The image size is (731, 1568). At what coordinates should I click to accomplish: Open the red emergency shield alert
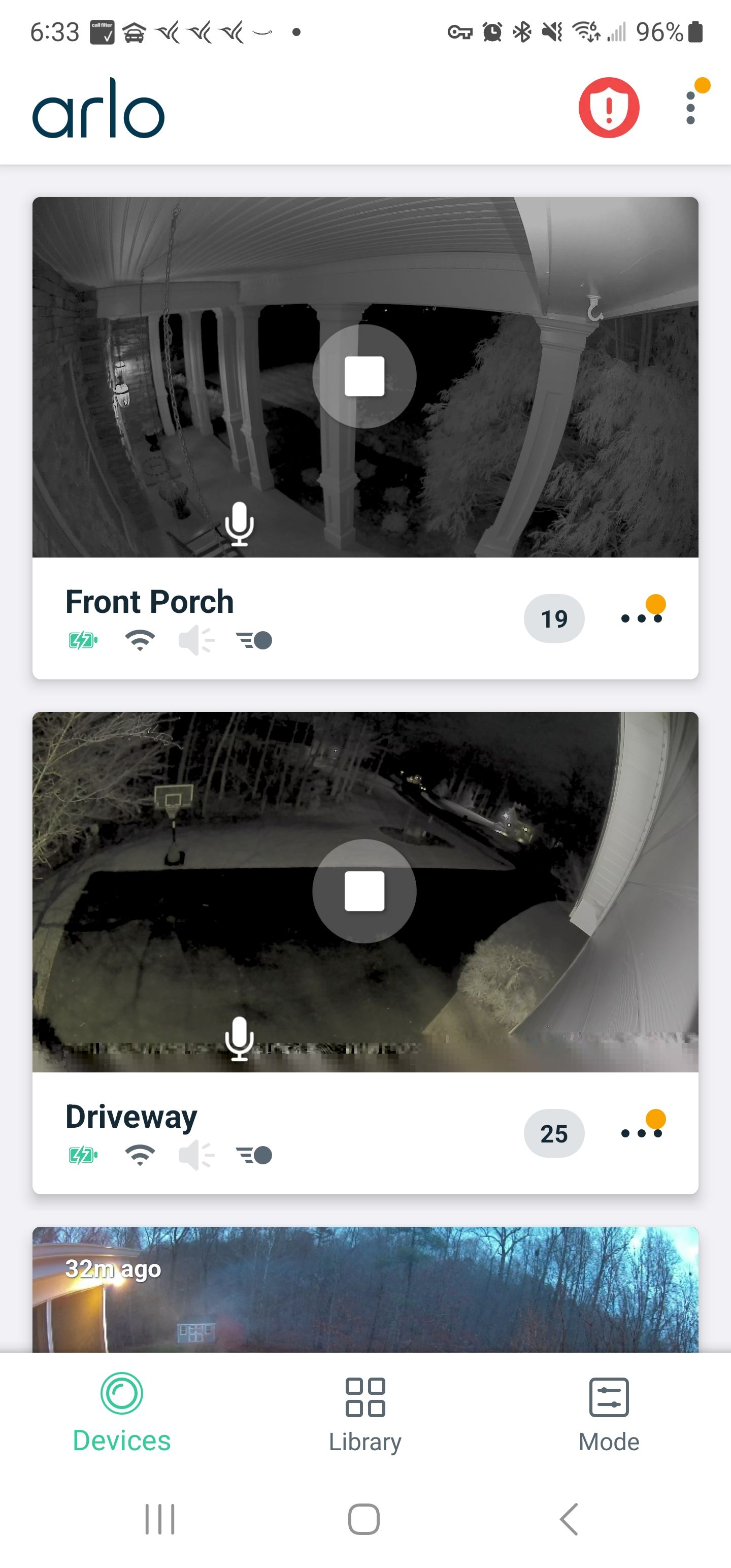(x=608, y=108)
